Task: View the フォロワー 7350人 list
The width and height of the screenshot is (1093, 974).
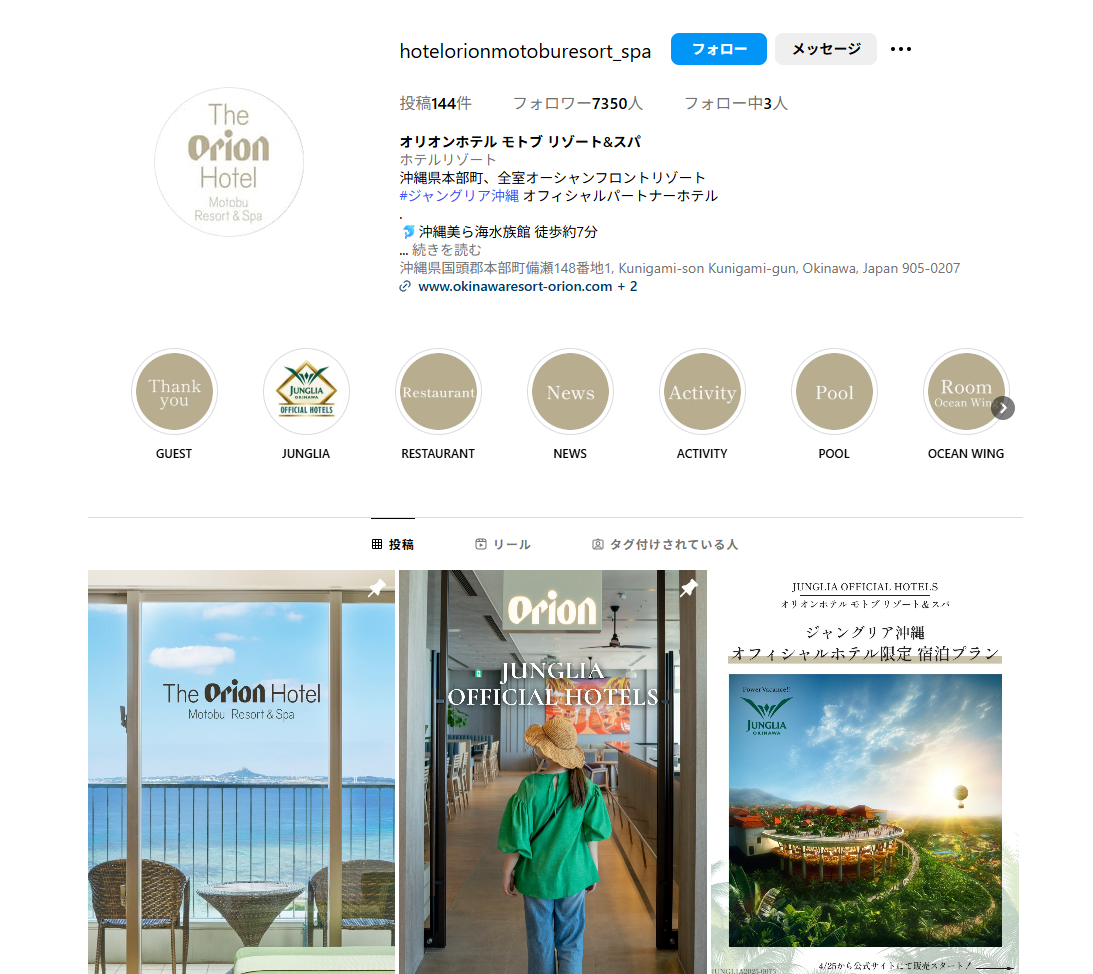Action: coord(577,103)
